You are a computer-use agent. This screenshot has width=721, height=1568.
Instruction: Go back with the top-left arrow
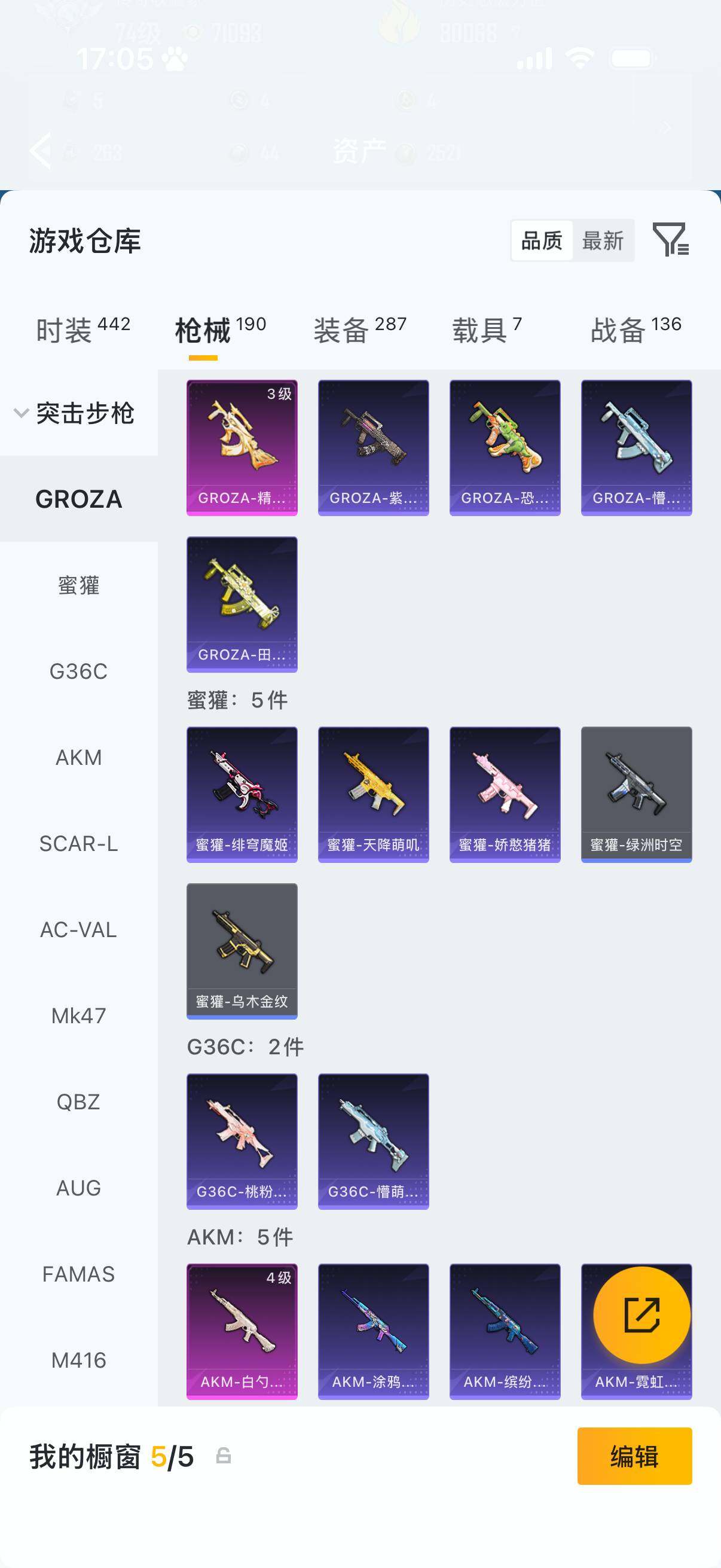[x=40, y=150]
